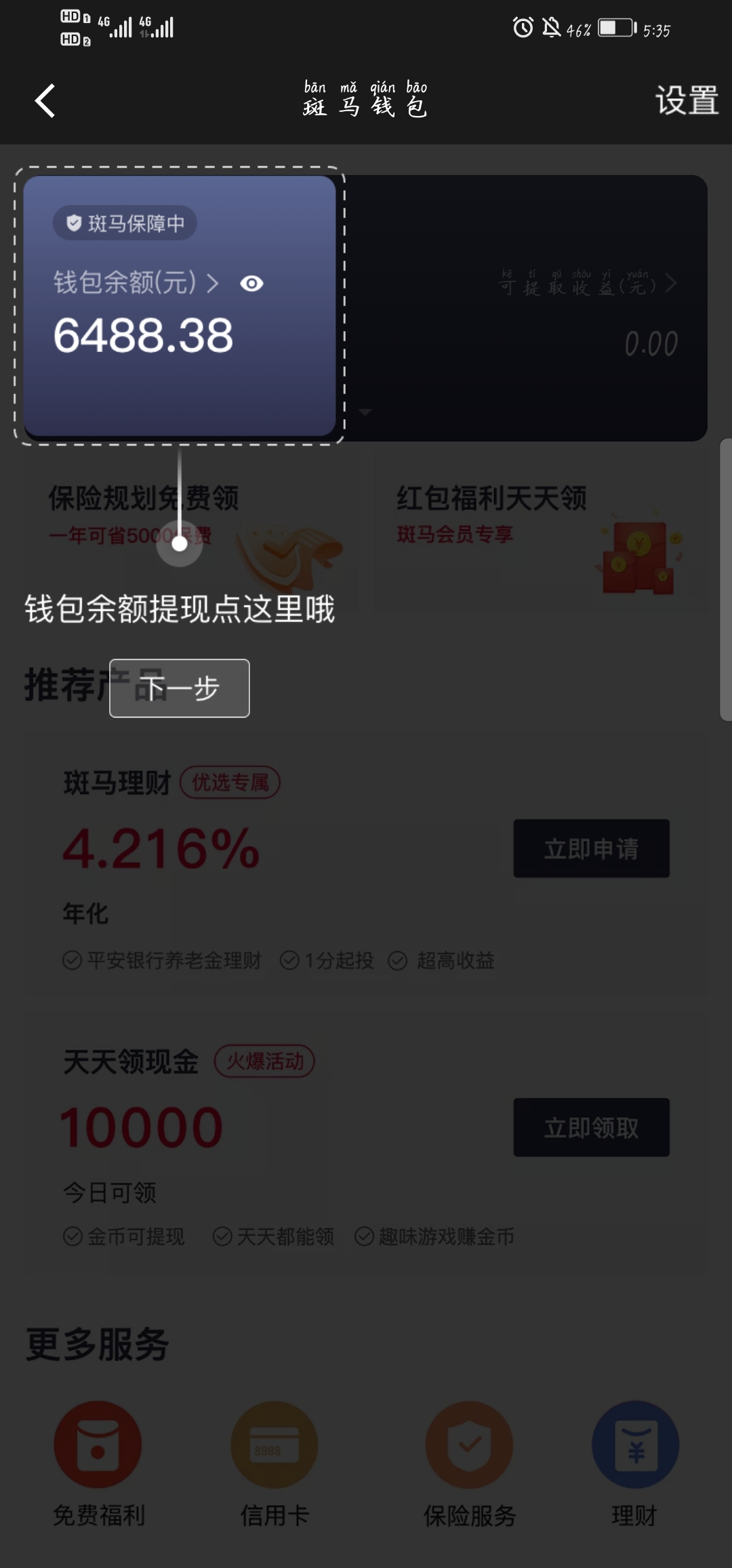Open the 钱包余额(元) balance details
Image resolution: width=732 pixels, height=1568 pixels.
pos(136,283)
